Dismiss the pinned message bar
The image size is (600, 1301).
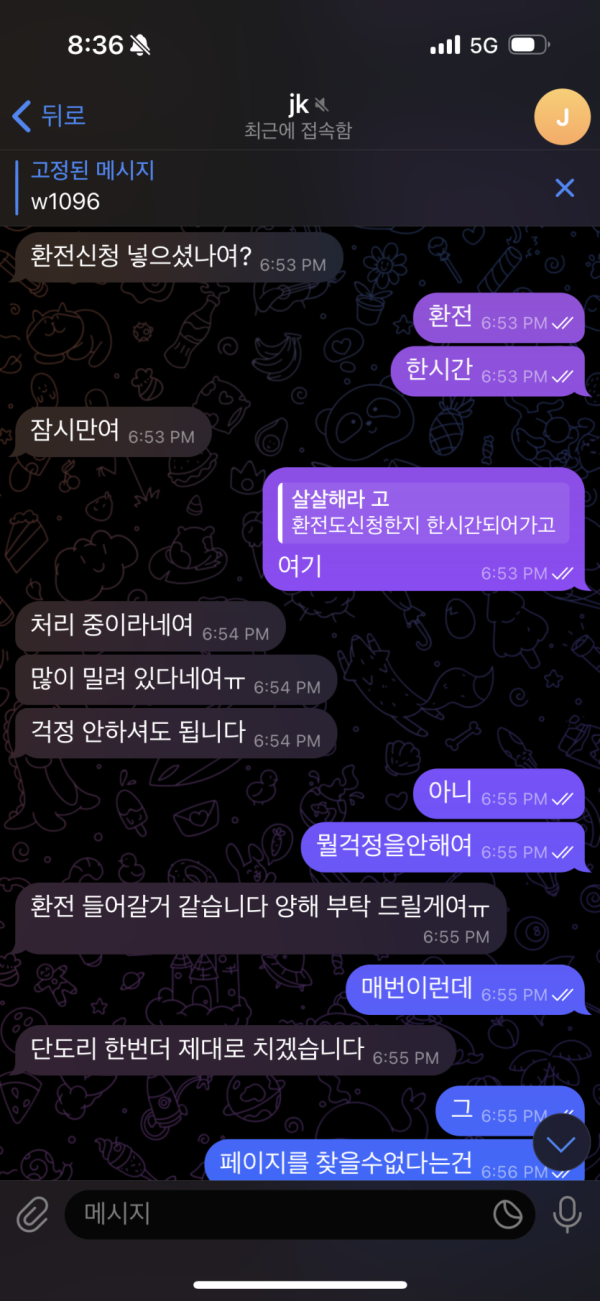(x=565, y=187)
